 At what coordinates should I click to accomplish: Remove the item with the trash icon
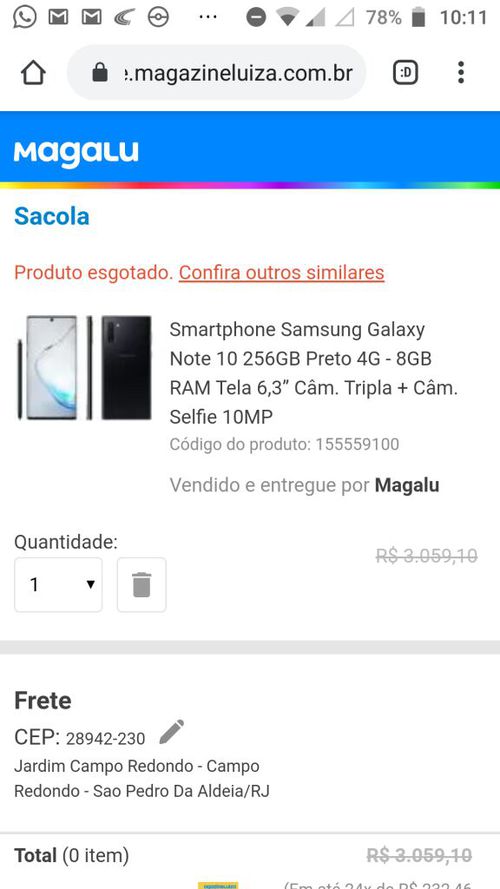point(142,585)
